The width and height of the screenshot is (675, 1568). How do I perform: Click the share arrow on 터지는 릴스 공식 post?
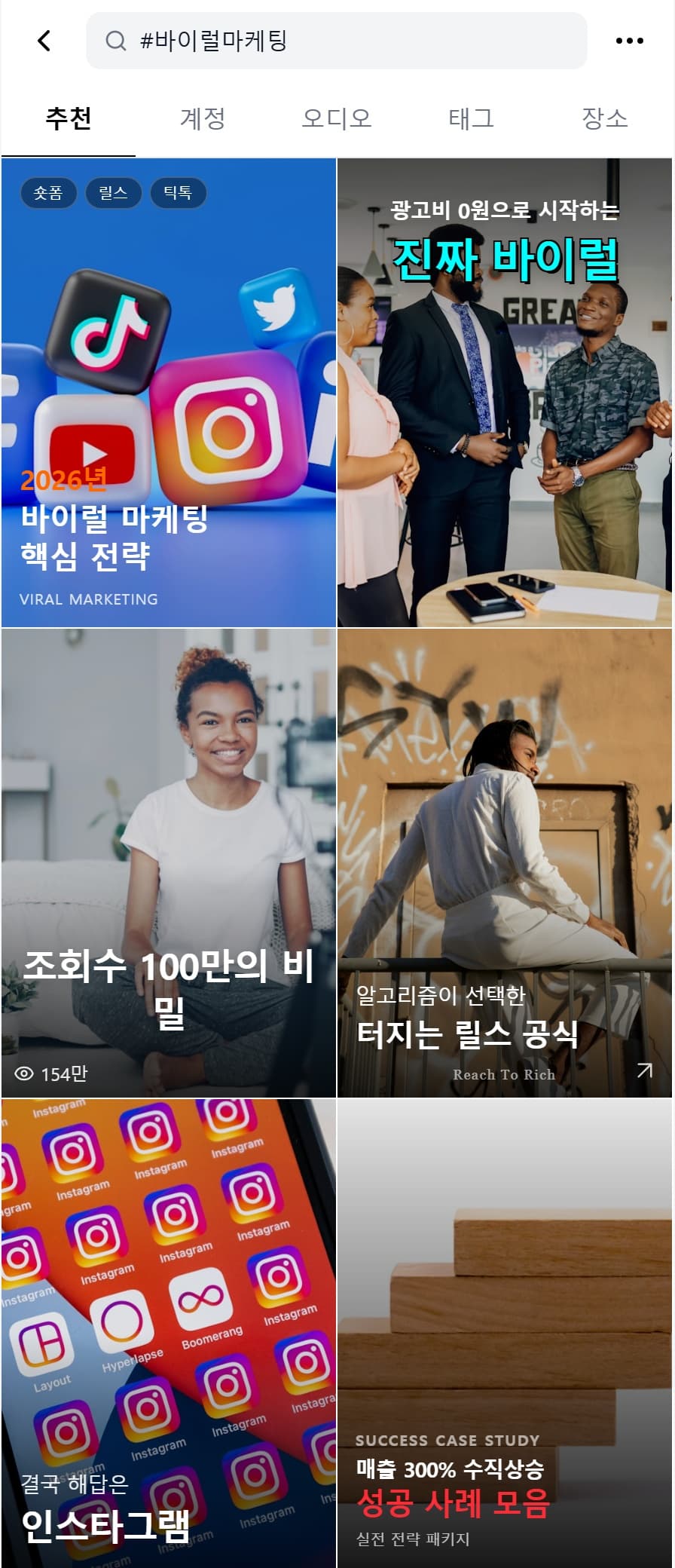tap(644, 1070)
